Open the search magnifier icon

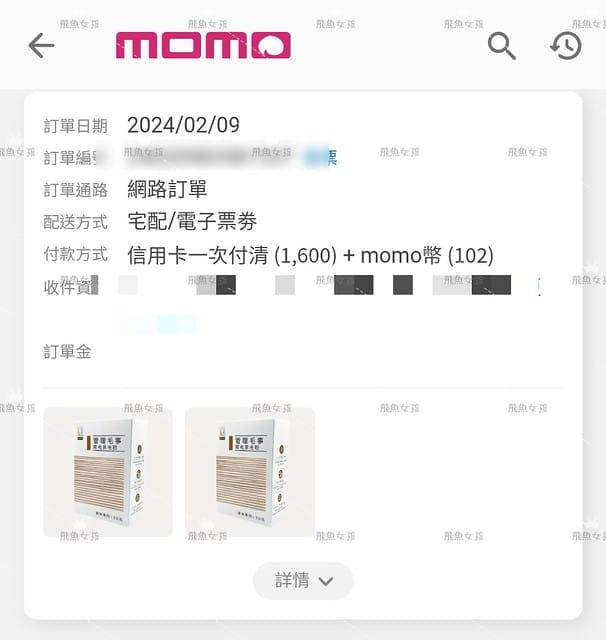click(x=501, y=45)
